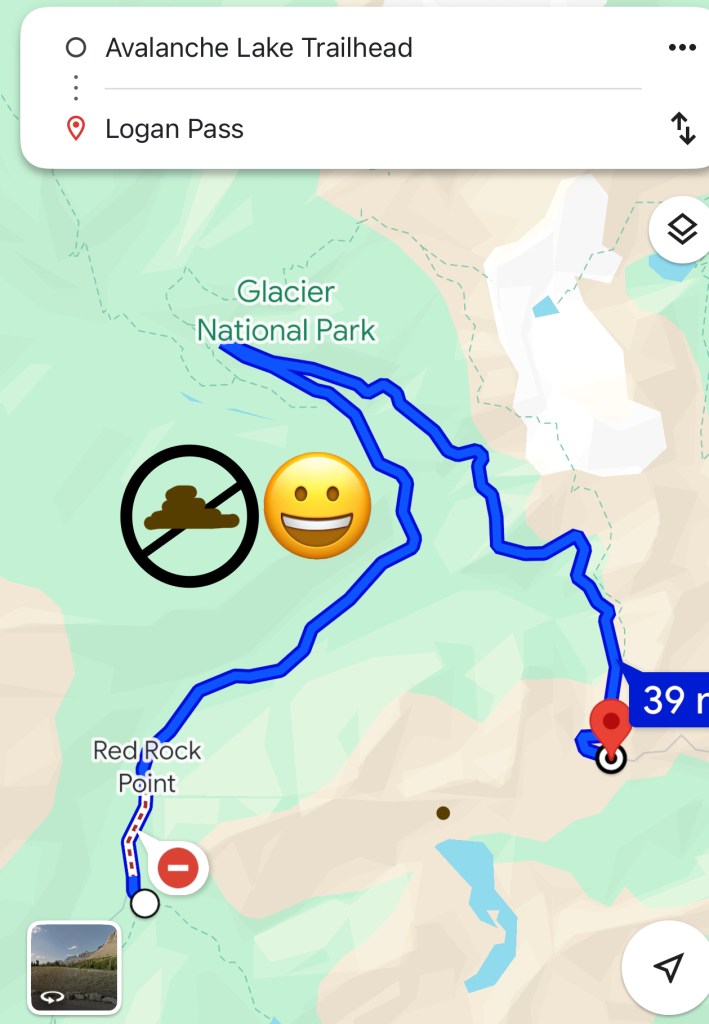The image size is (709, 1024).
Task: Open the three-dot overflow menu
Action: 681,48
